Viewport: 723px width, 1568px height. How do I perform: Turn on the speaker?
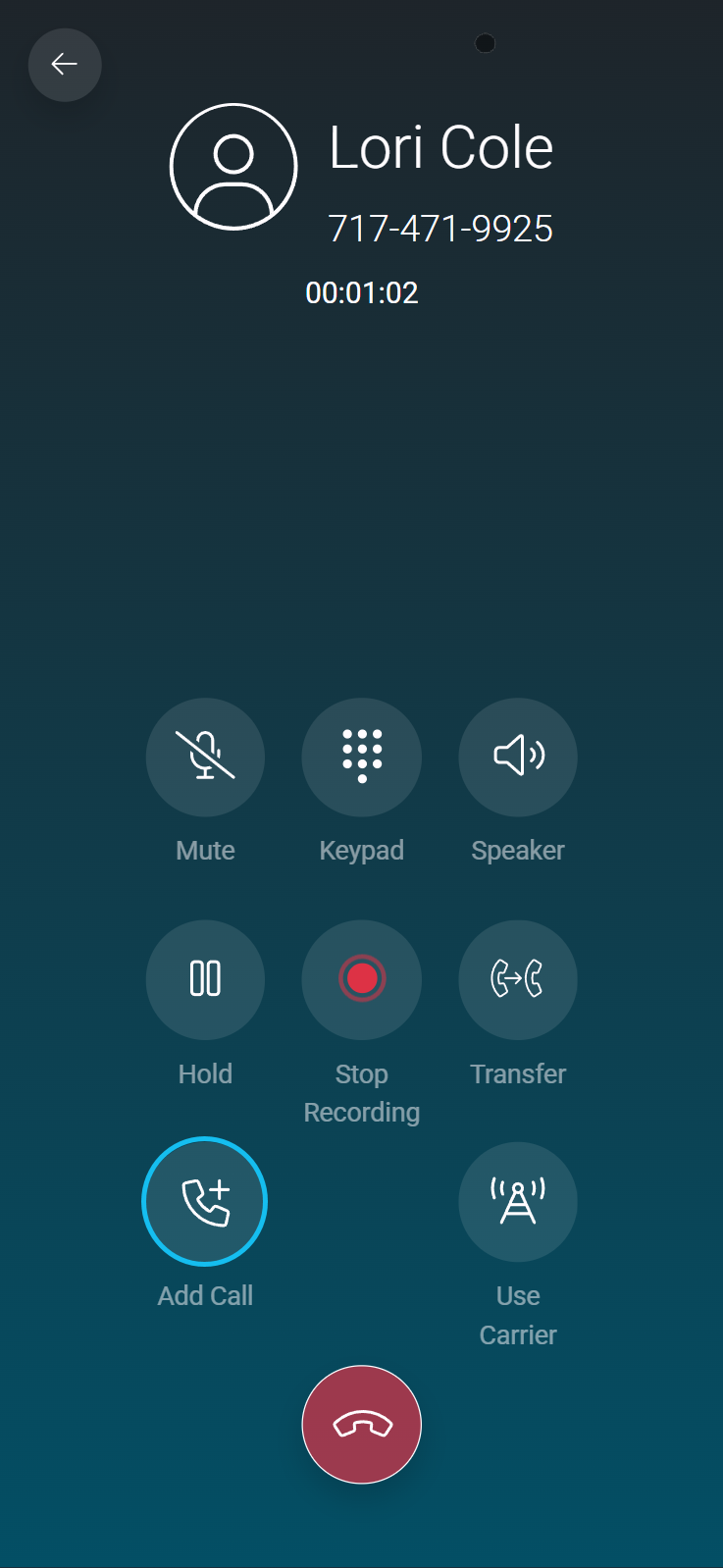click(x=518, y=757)
